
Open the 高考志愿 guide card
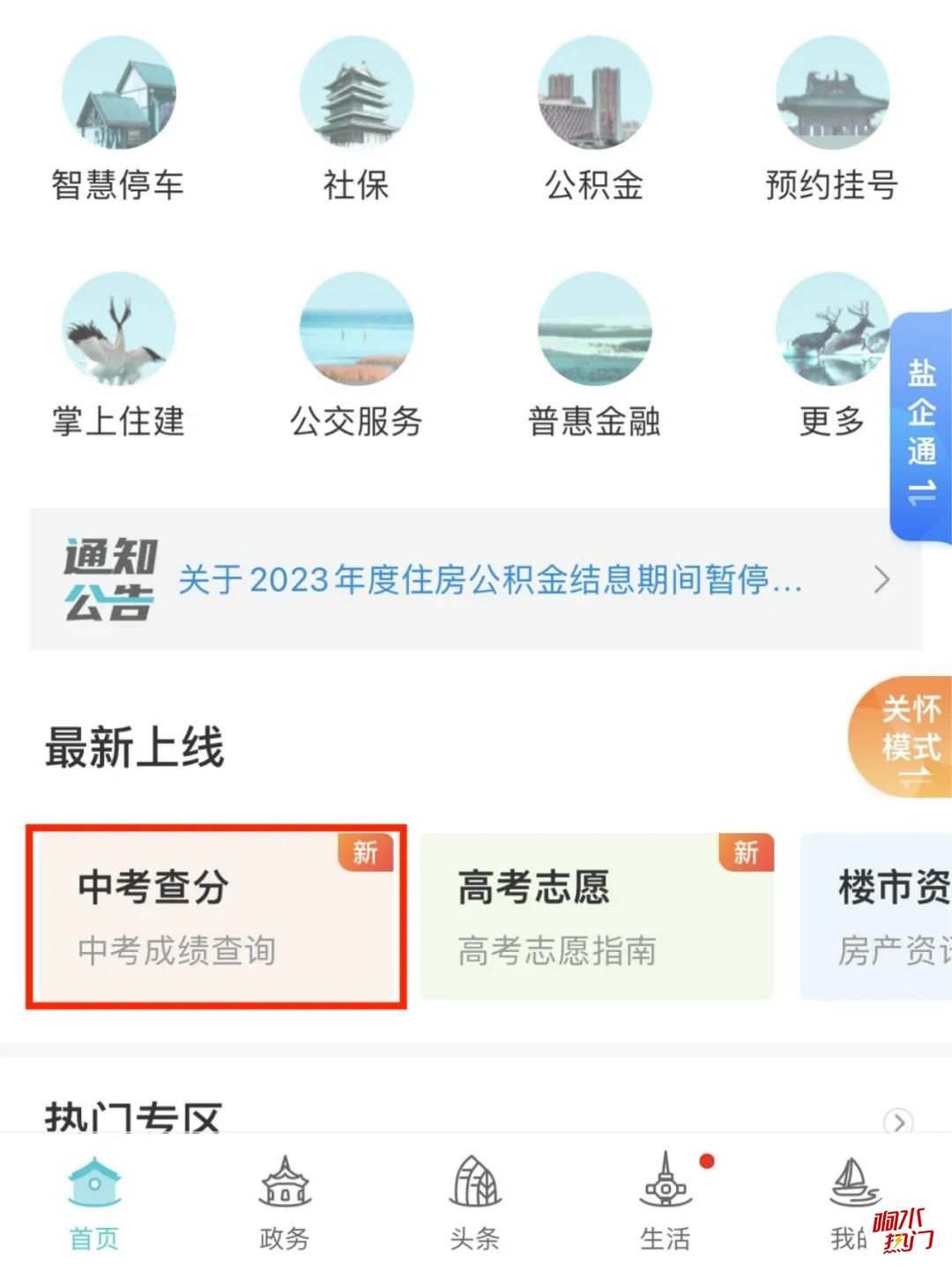click(x=597, y=917)
